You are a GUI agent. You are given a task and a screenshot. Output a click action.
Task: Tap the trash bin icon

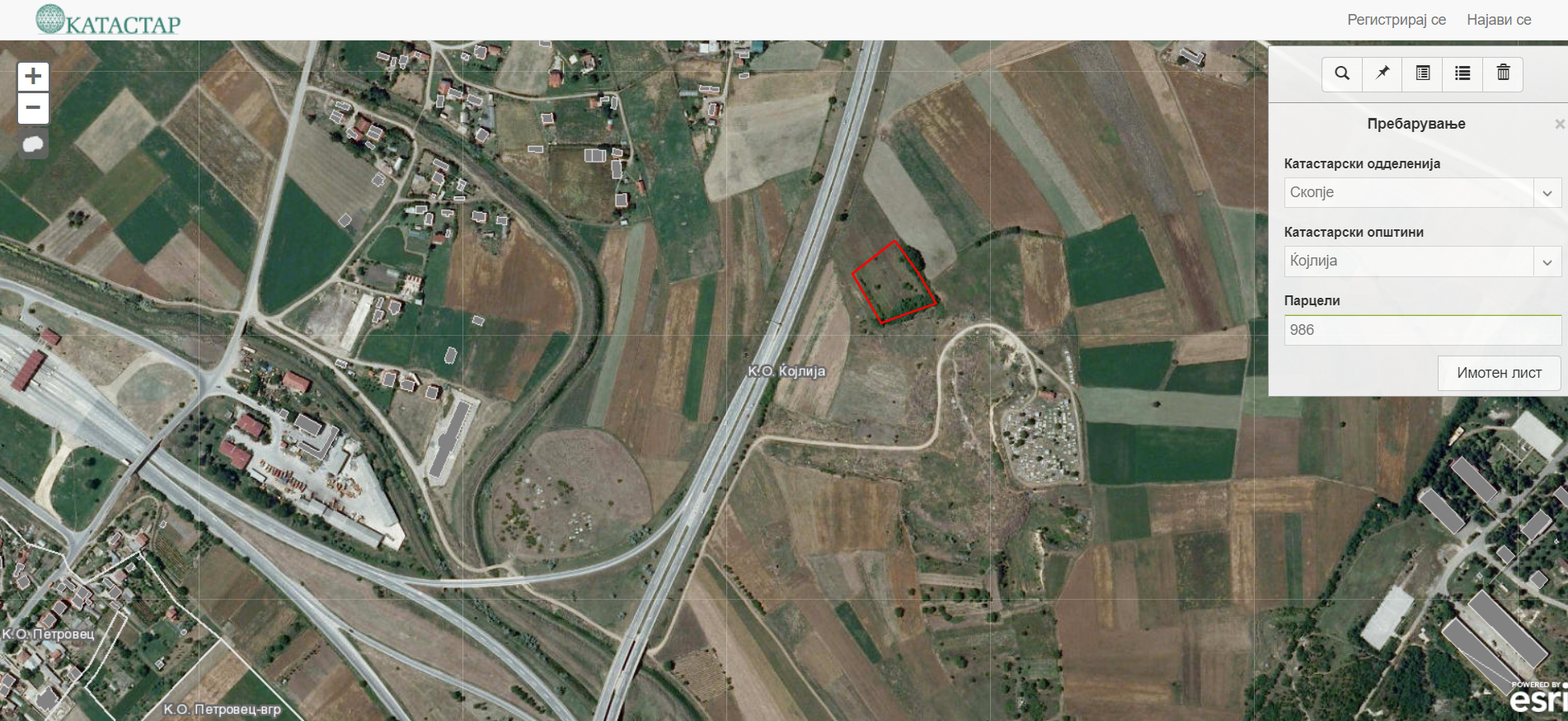pos(1503,73)
